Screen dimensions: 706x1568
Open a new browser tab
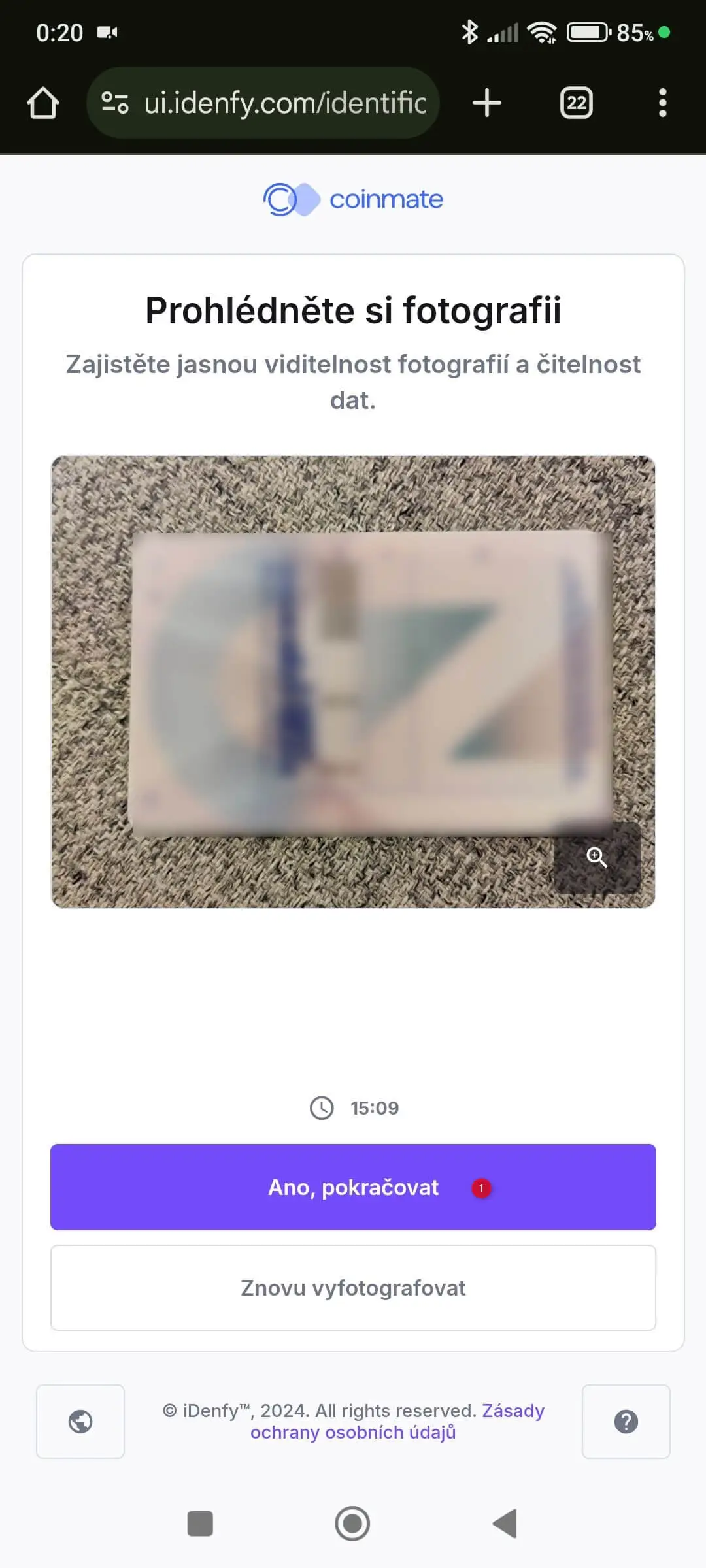[x=487, y=103]
